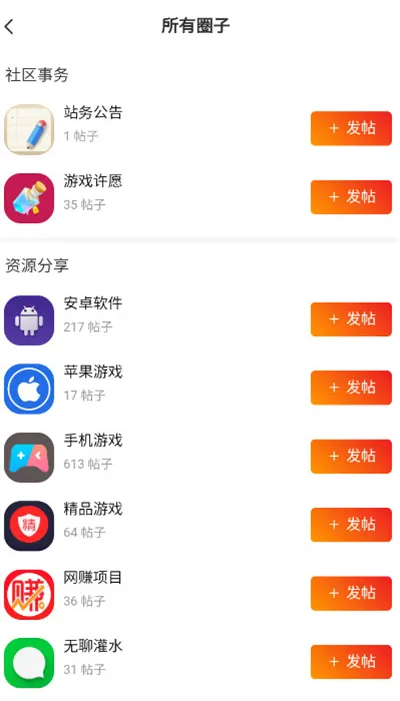Post in 游戏许愿 via its 发帖 button
Screen dimensions: 400x701
pos(351,197)
